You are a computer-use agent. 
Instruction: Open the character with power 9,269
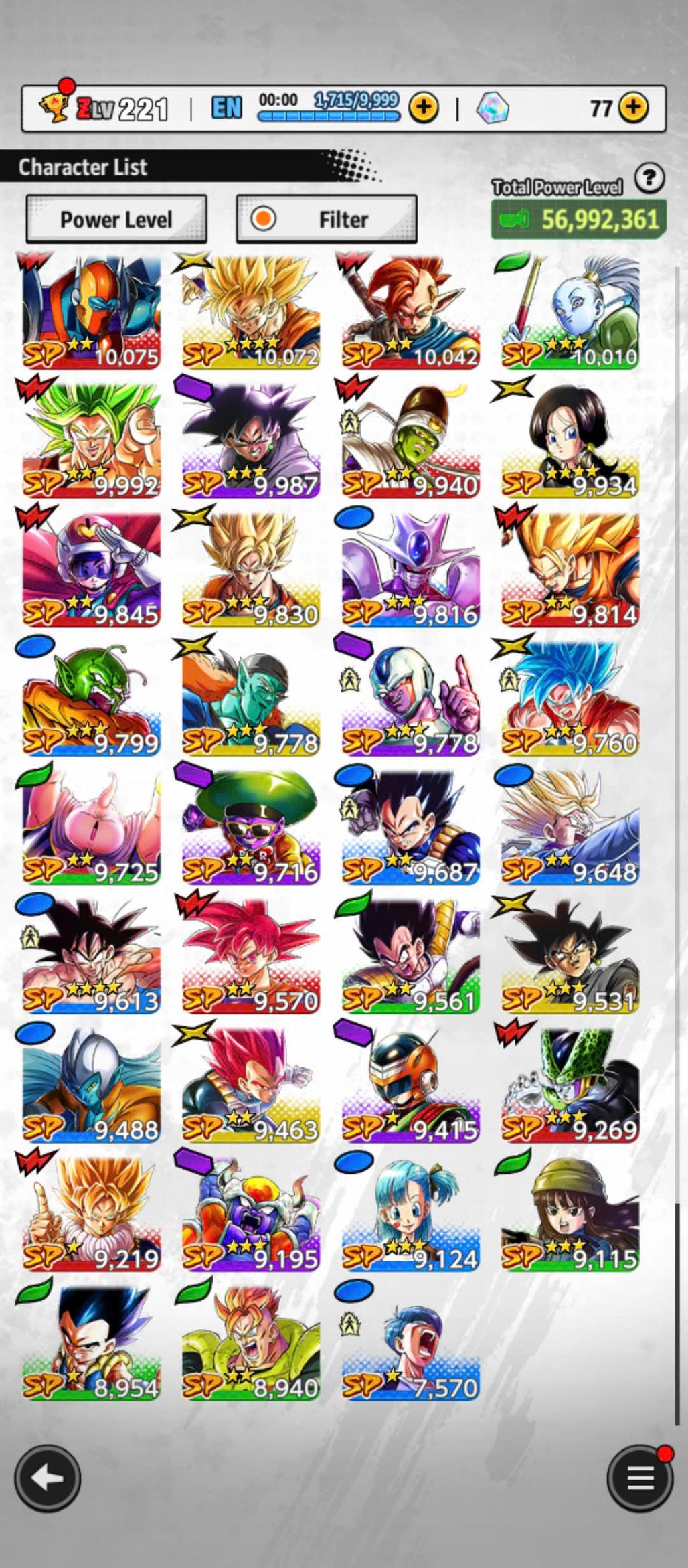click(570, 1084)
